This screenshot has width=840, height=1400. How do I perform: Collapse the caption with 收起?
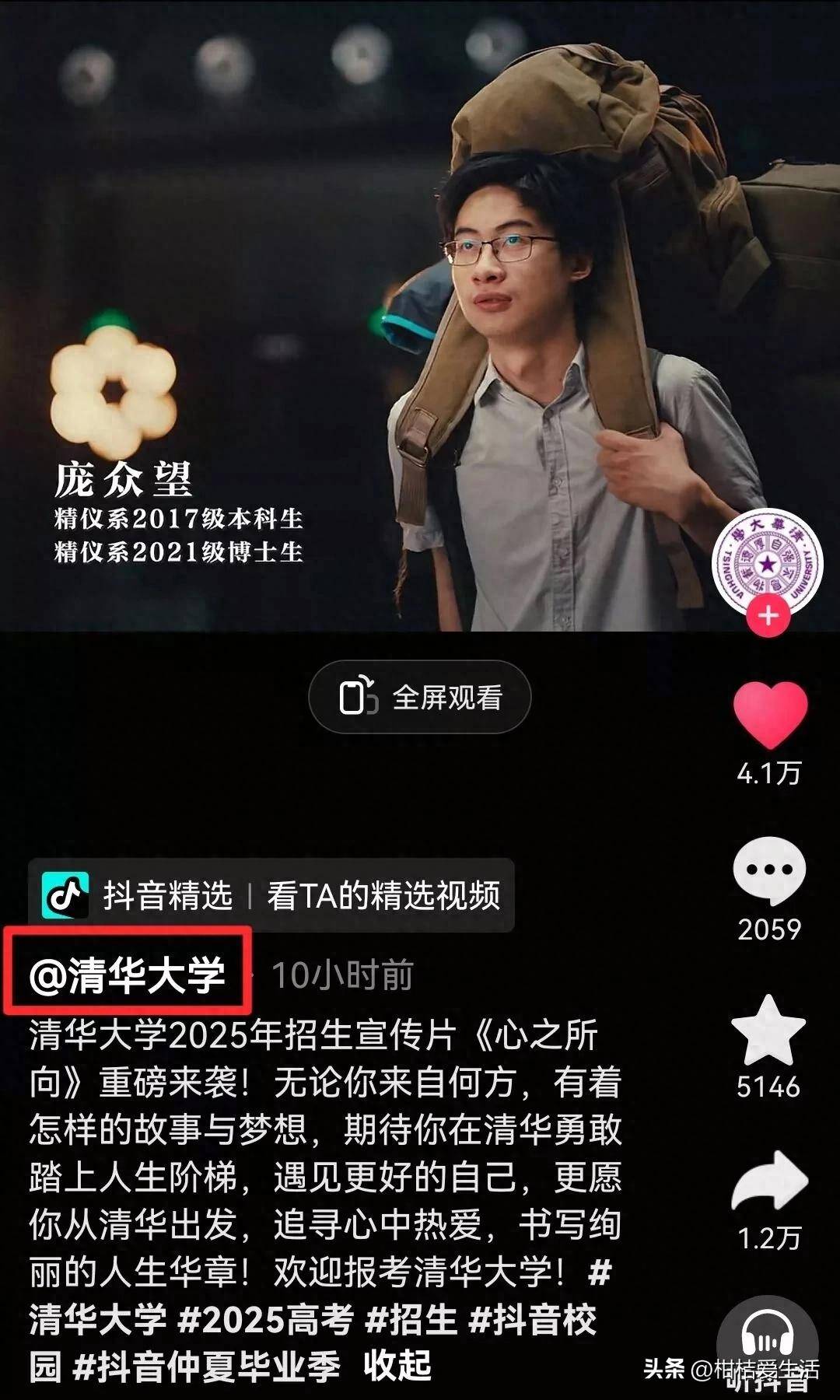(x=397, y=1366)
